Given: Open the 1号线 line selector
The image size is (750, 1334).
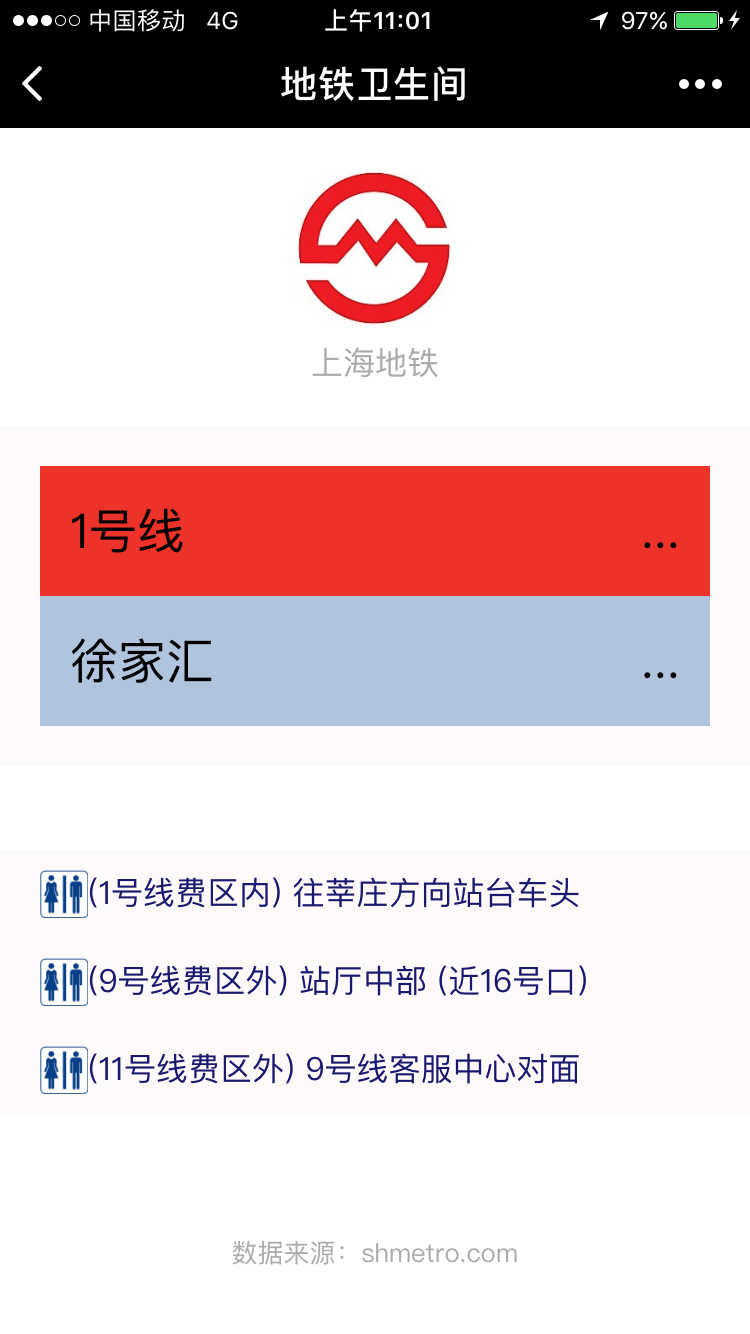Looking at the screenshot, I should tap(374, 531).
